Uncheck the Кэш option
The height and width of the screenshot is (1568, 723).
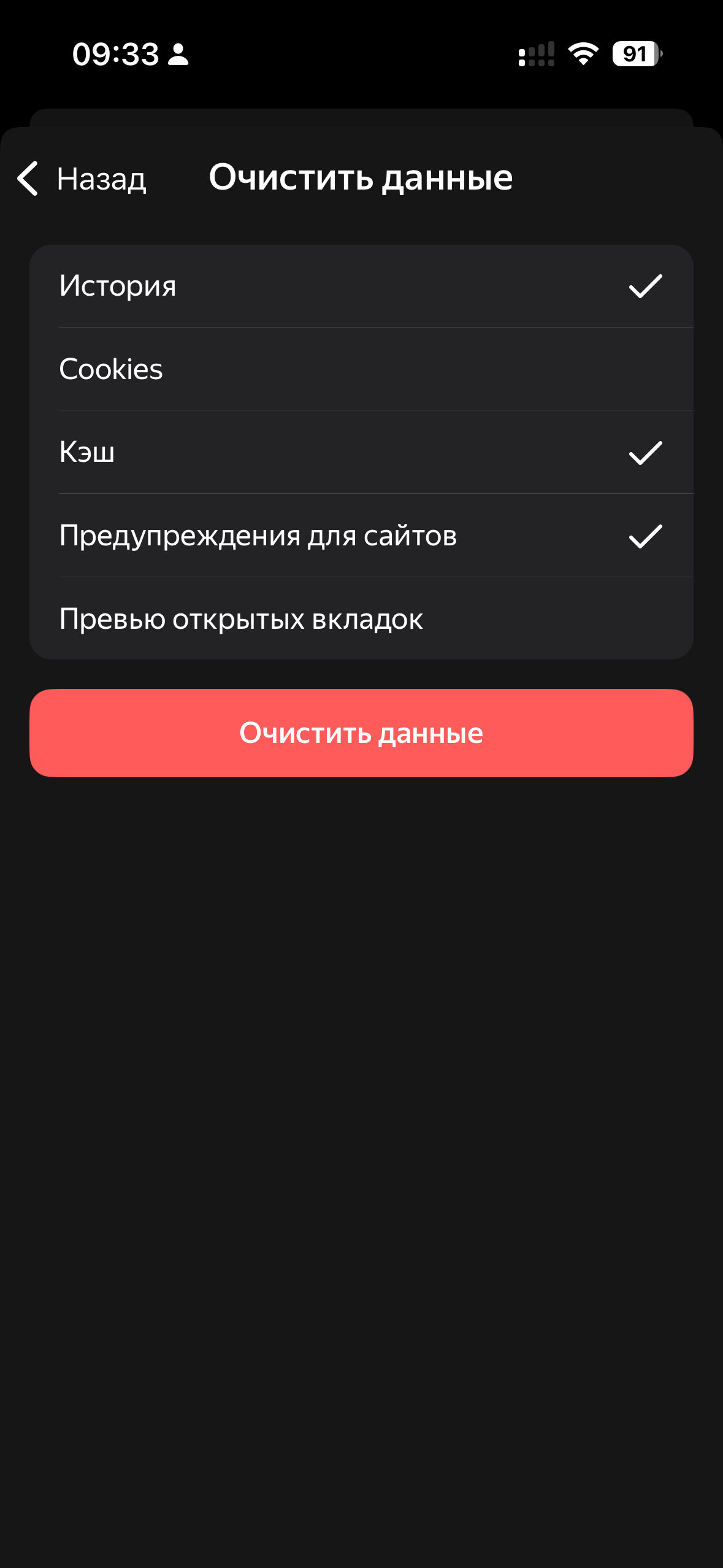pos(361,453)
